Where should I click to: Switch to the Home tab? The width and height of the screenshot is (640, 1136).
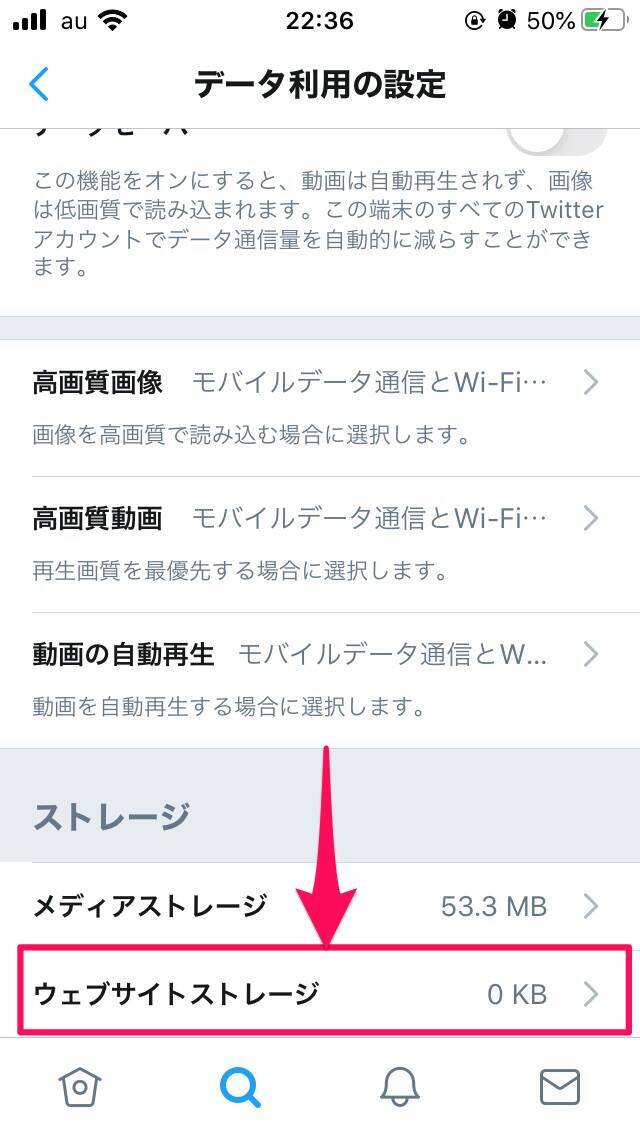80,1086
